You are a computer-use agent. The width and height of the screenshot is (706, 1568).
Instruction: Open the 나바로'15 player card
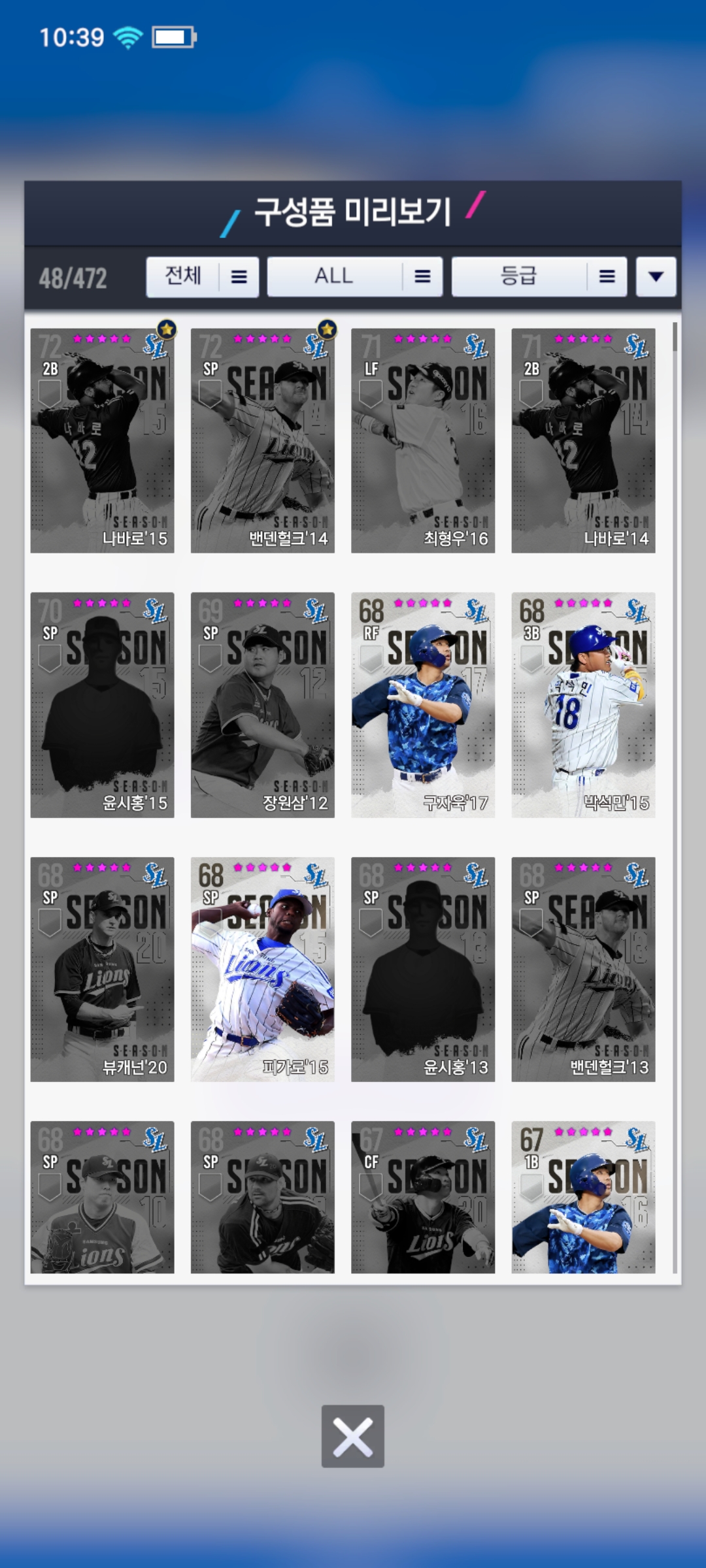102,441
